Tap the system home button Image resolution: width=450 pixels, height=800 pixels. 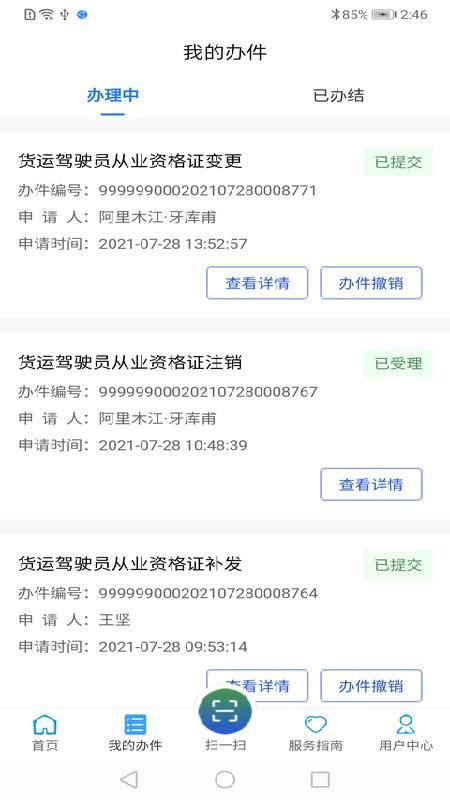click(225, 779)
